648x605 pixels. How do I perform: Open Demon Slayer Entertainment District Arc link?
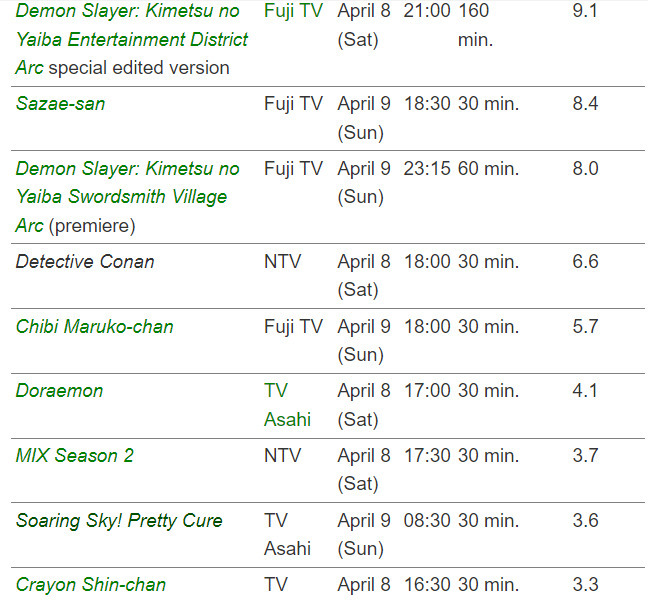click(131, 40)
